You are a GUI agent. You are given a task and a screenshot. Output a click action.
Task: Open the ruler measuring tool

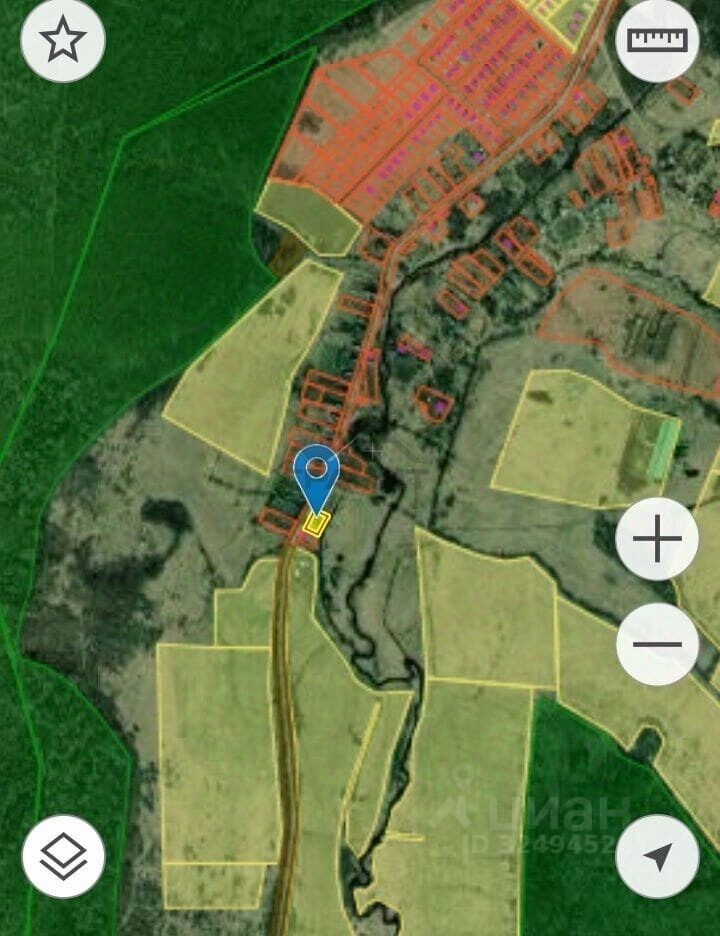(657, 40)
